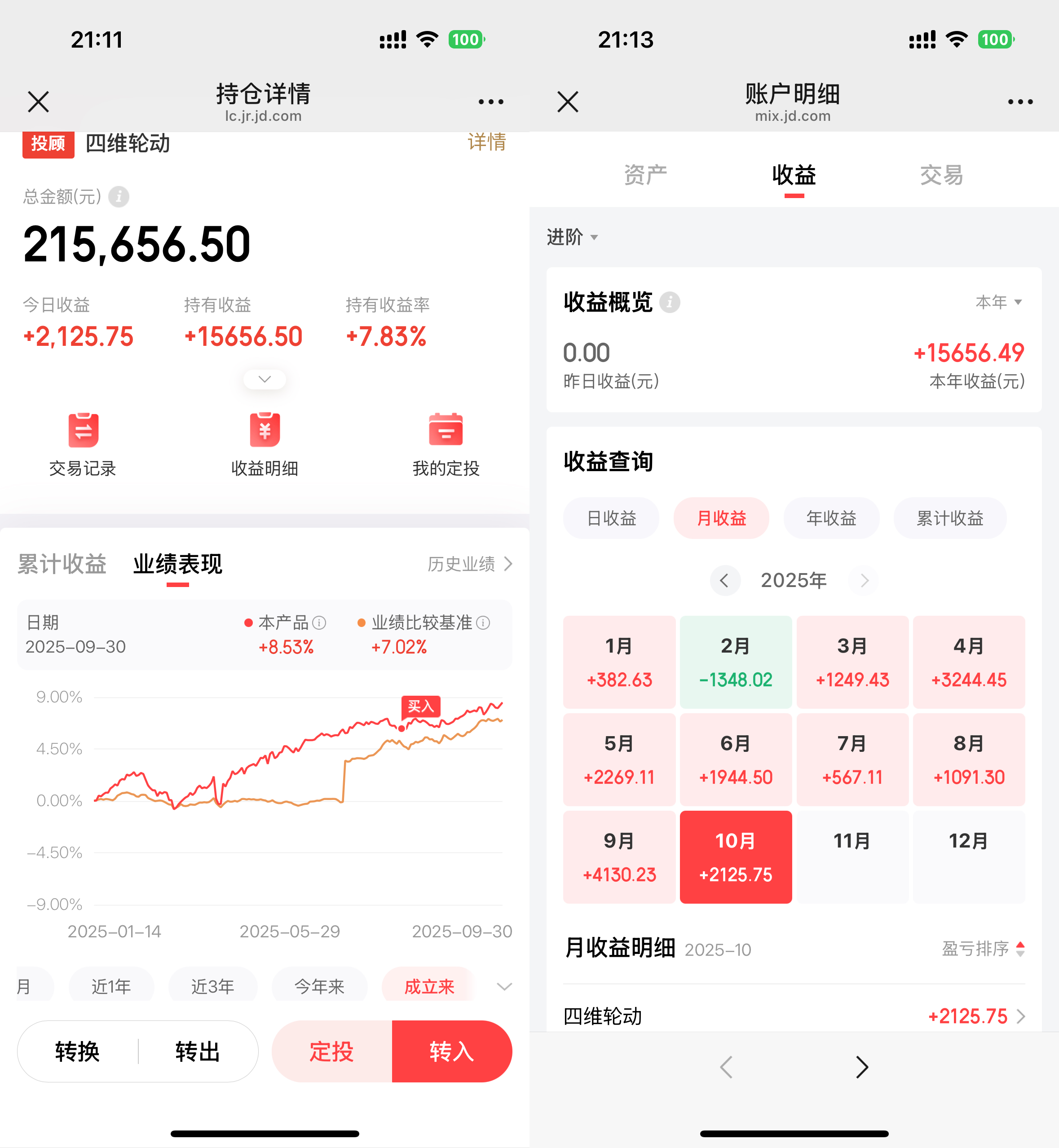Image resolution: width=1059 pixels, height=1148 pixels.
Task: Switch to the 资产 tab
Action: pyautogui.click(x=645, y=175)
